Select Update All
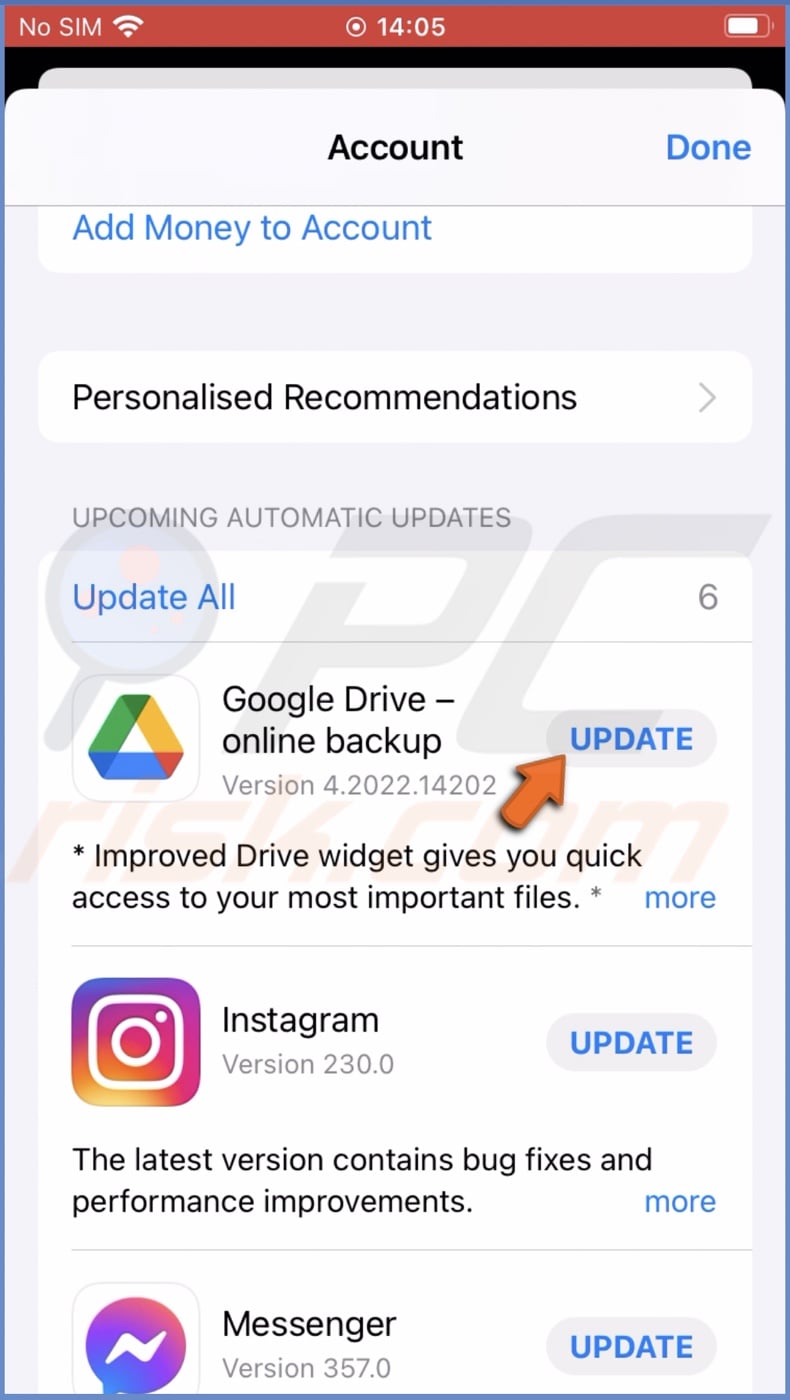The height and width of the screenshot is (1400, 790). [153, 597]
